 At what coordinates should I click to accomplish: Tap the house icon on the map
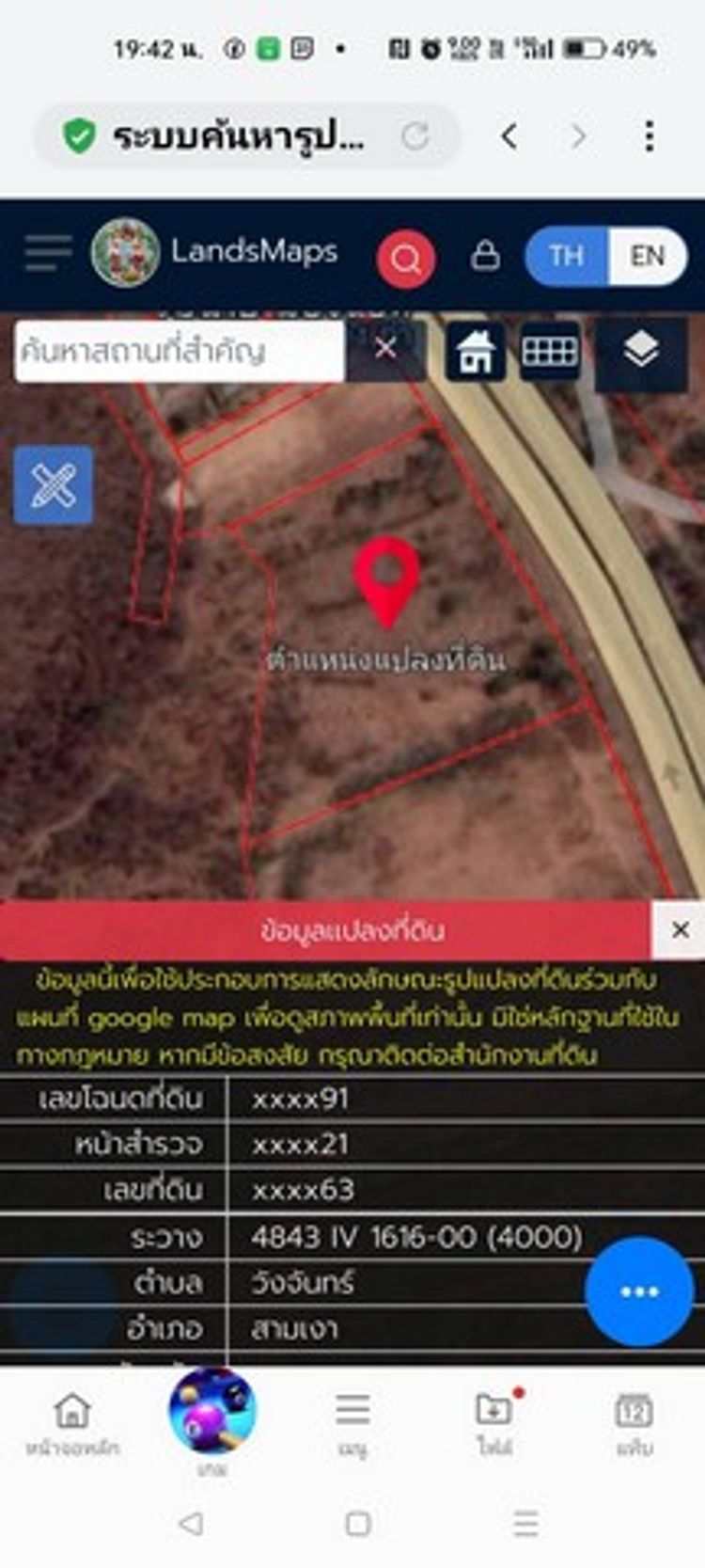pyautogui.click(x=475, y=352)
